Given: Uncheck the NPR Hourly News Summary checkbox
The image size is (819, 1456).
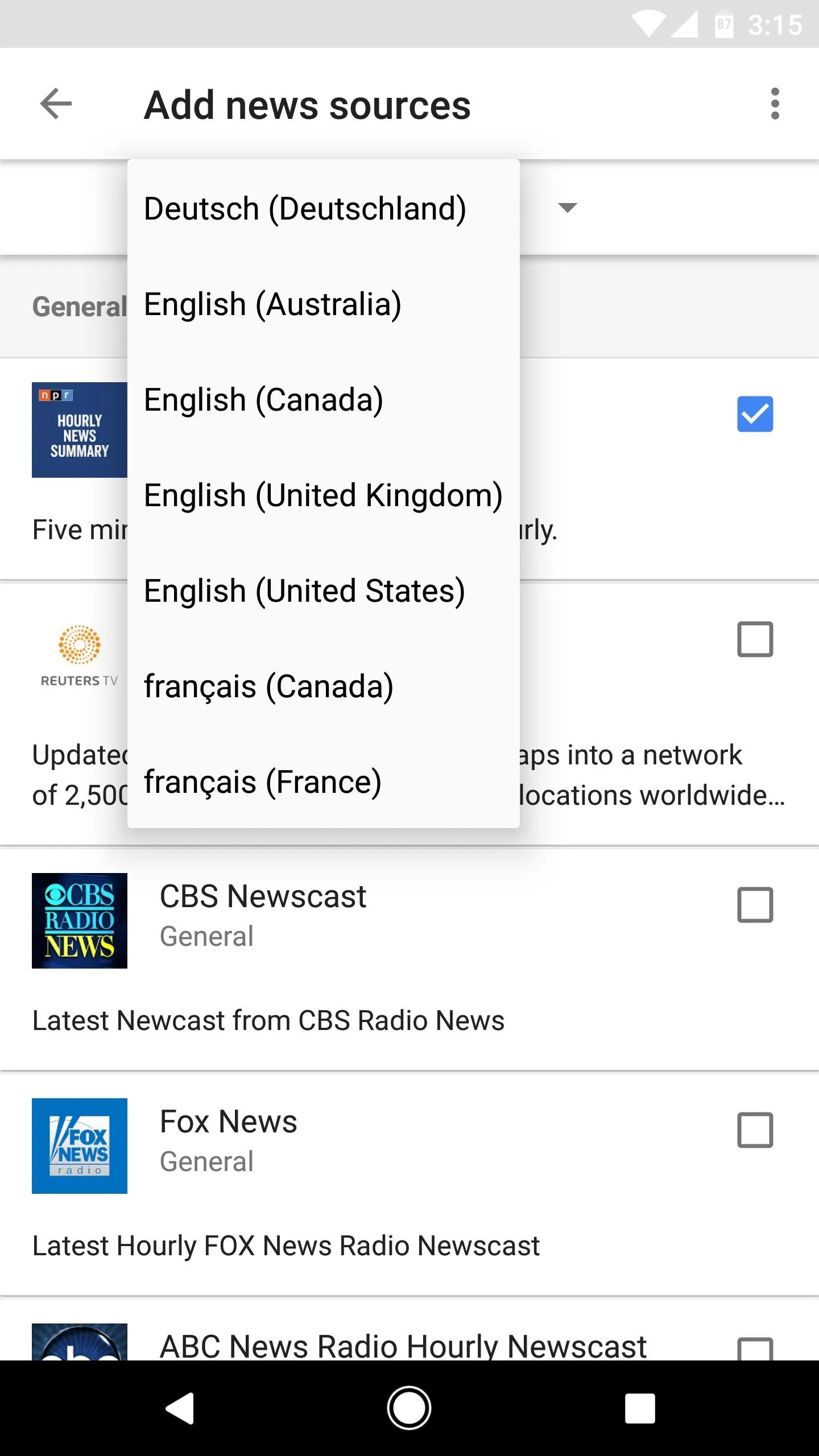Looking at the screenshot, I should [x=755, y=414].
